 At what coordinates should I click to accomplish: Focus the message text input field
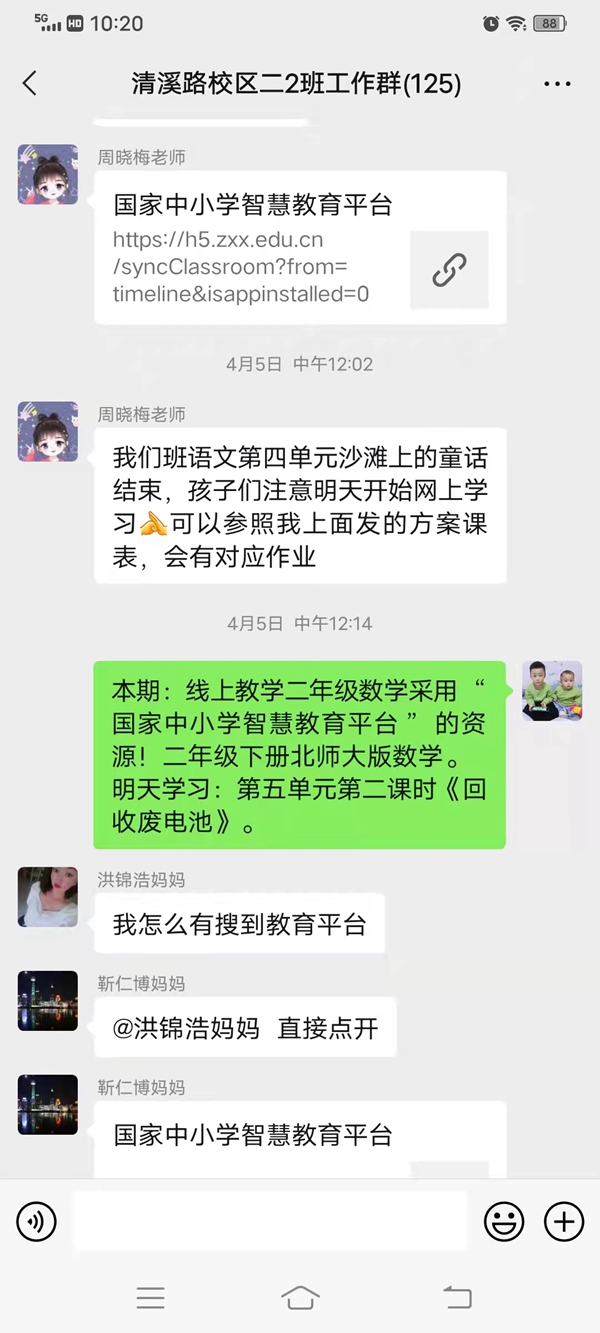coord(270,1221)
